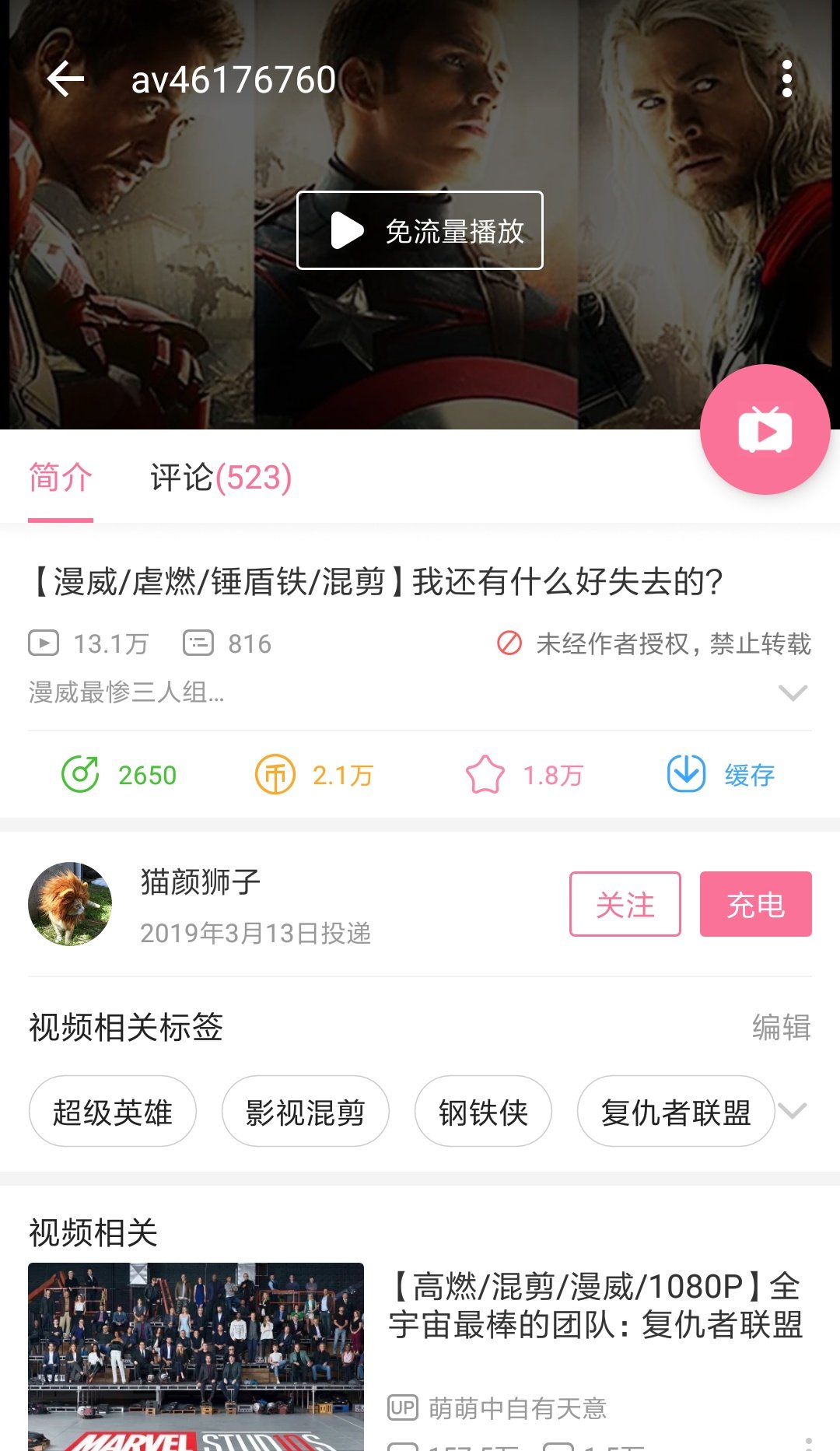Follow uploader with 关注 button
Viewport: 840px width, 1451px height.
coord(625,904)
